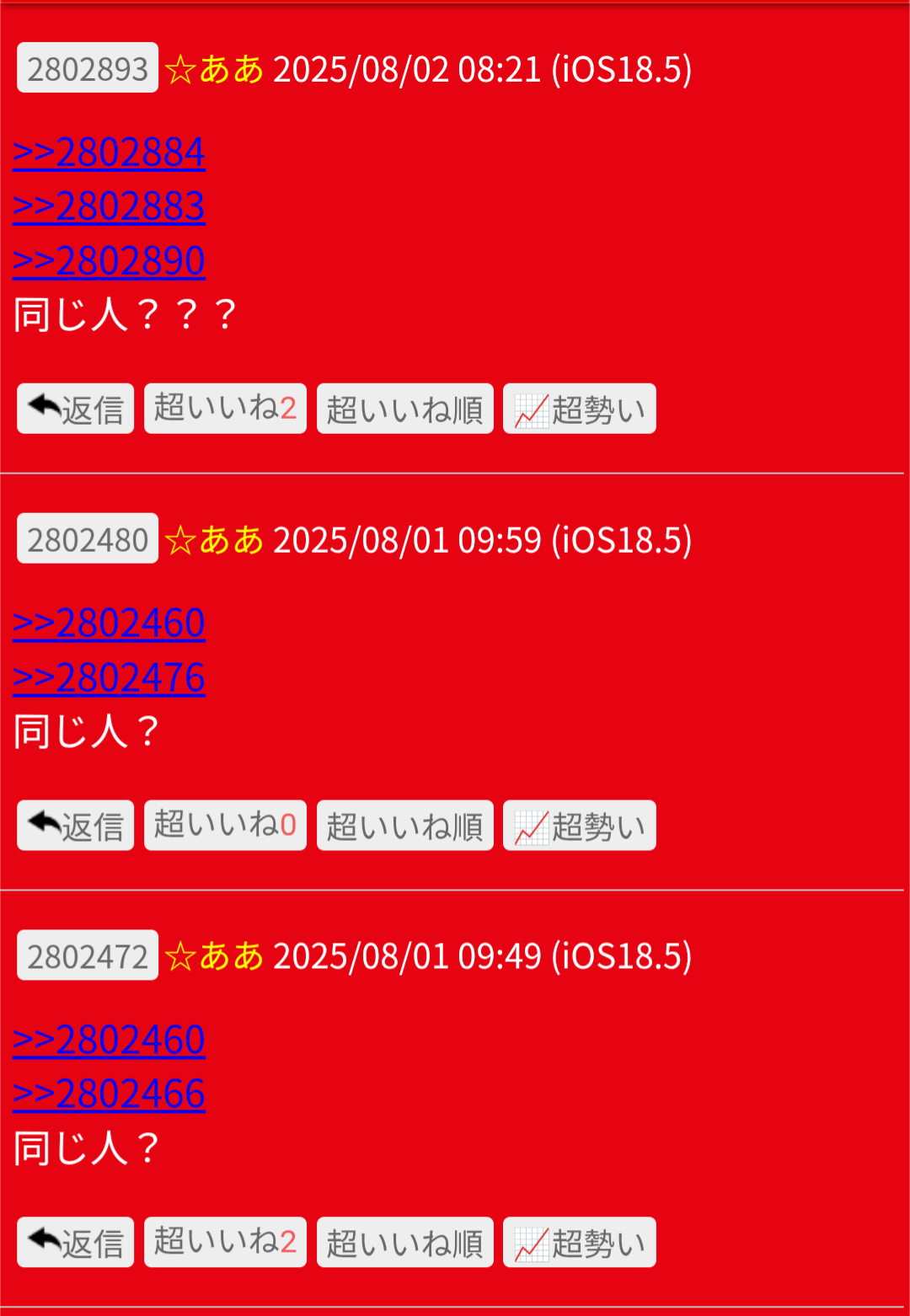Image resolution: width=910 pixels, height=1316 pixels.
Task: Give 超いいね to post 2802893
Action: [225, 409]
